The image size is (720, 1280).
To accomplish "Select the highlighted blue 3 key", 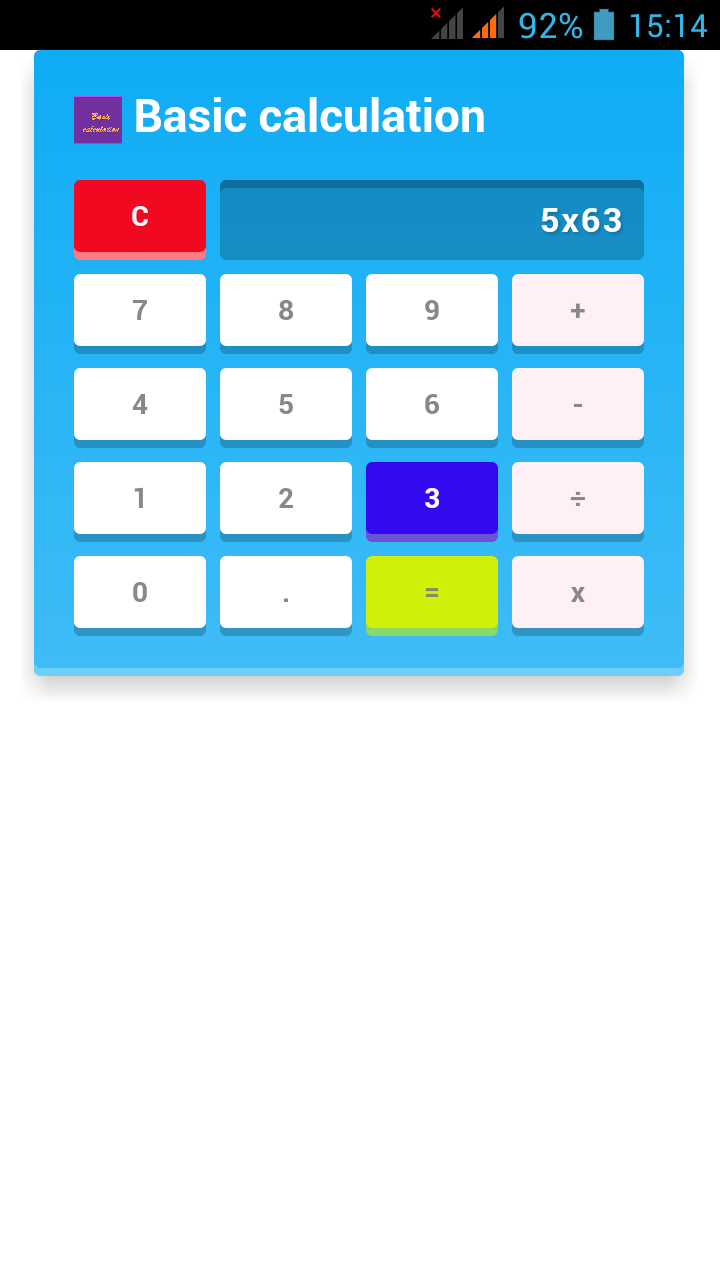I will (431, 498).
